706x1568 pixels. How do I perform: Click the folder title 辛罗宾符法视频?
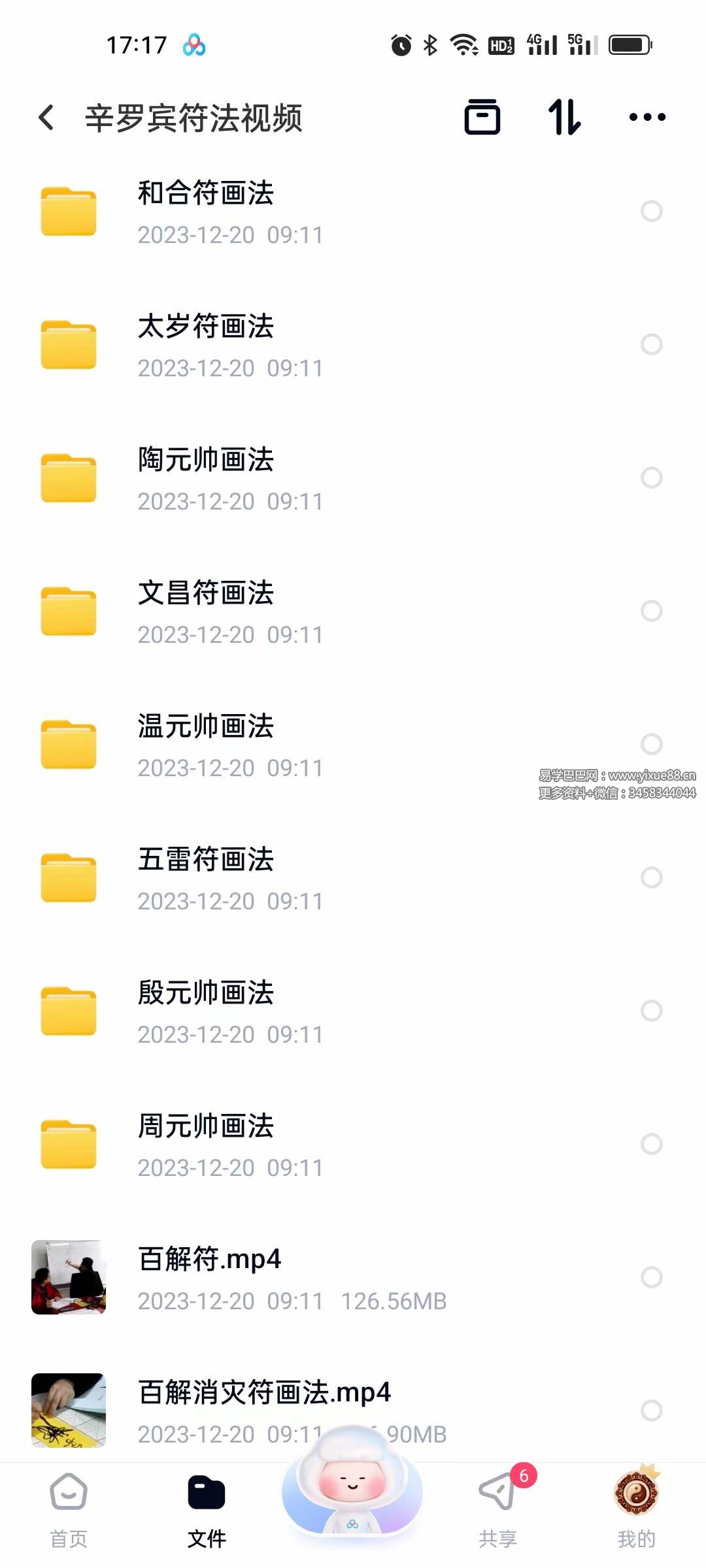click(194, 118)
